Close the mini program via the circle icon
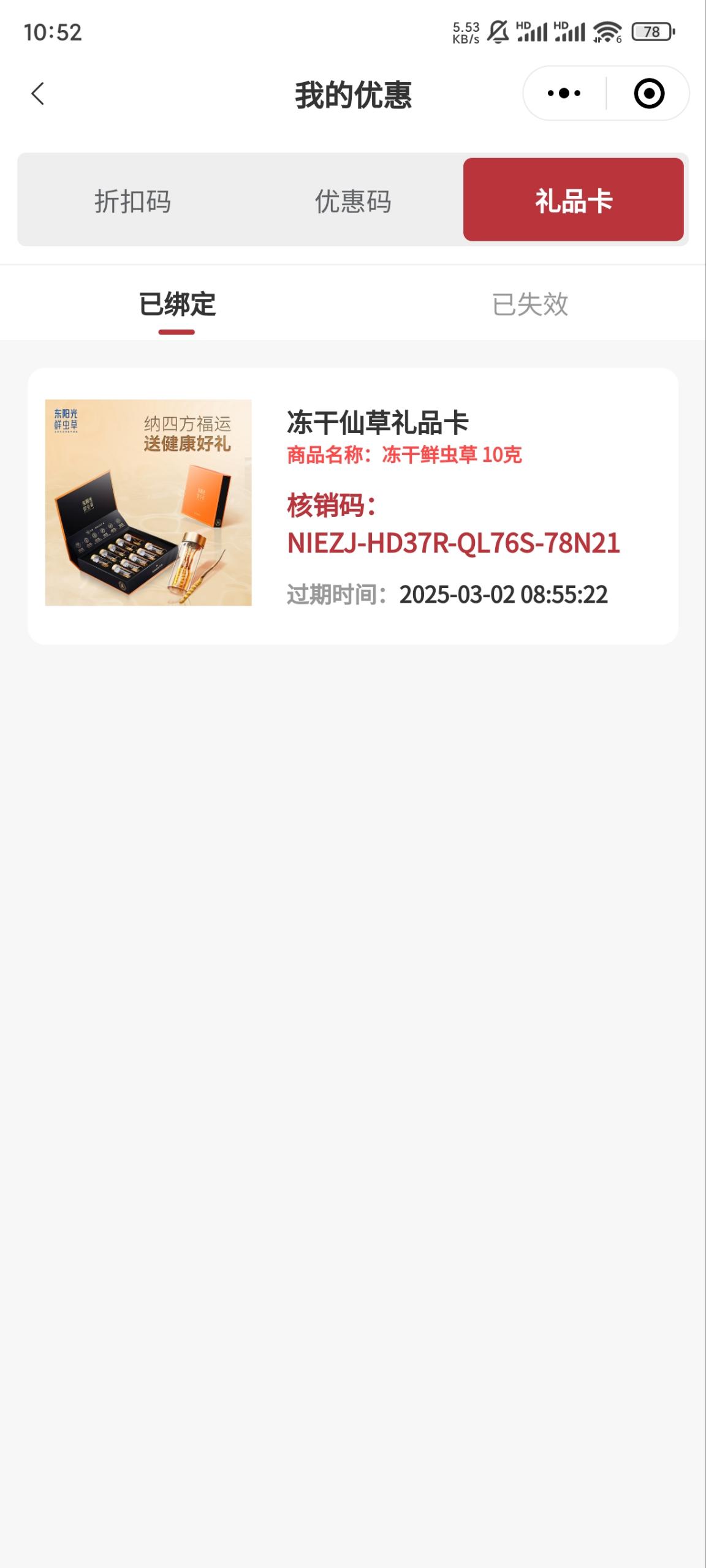This screenshot has height=1568, width=706. point(648,94)
